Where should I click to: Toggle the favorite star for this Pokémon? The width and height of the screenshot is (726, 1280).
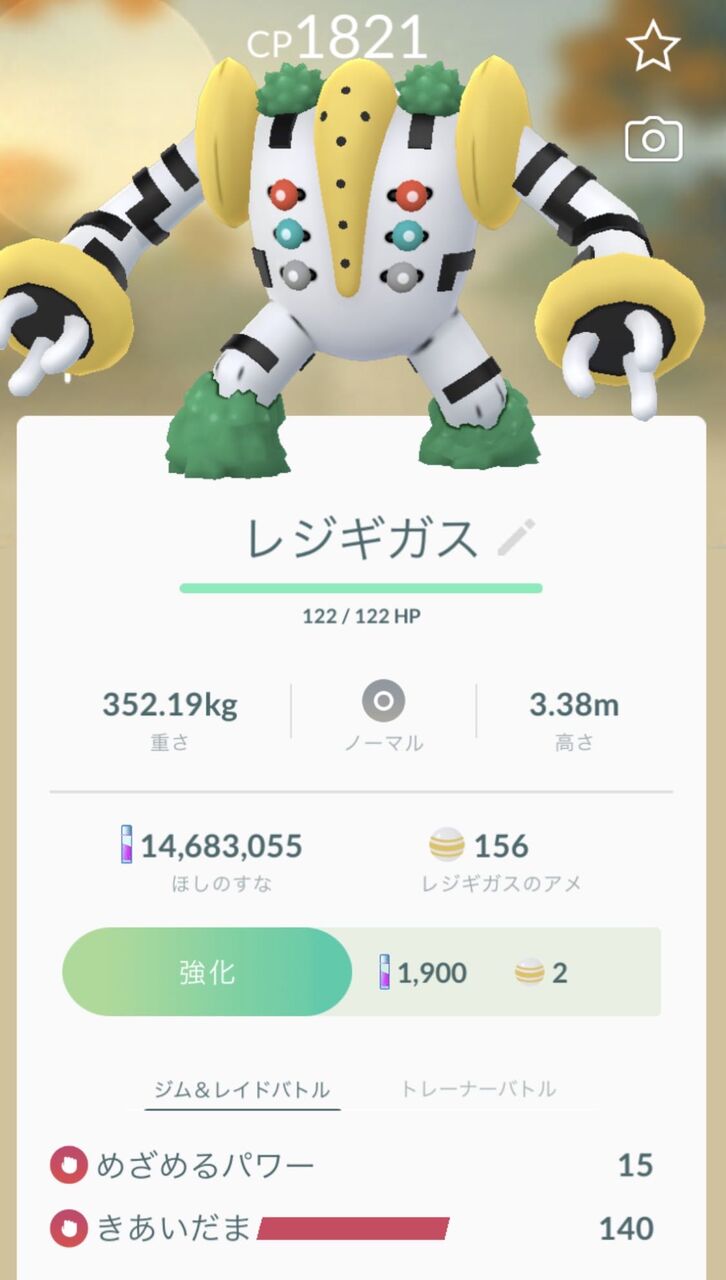tap(655, 45)
